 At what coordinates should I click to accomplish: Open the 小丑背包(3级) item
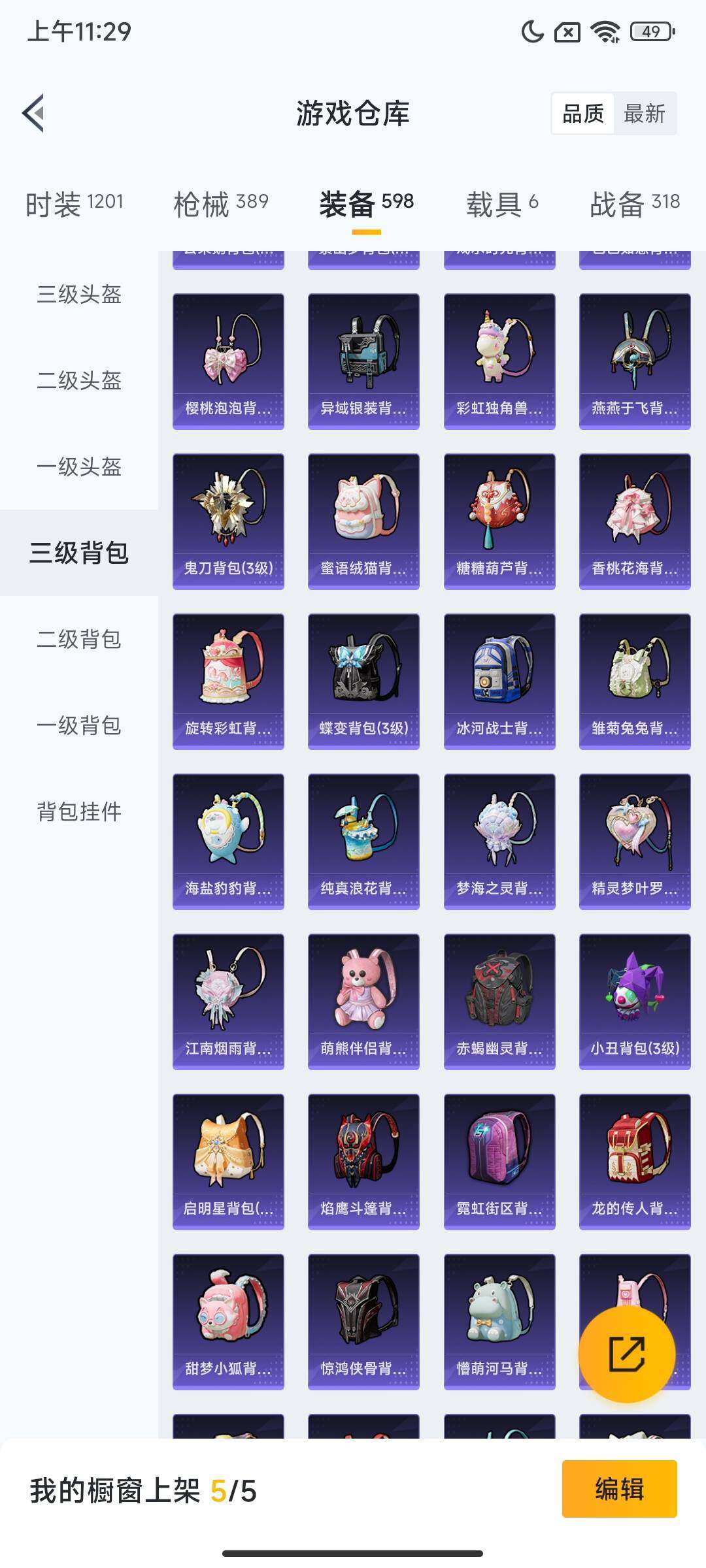(635, 1002)
